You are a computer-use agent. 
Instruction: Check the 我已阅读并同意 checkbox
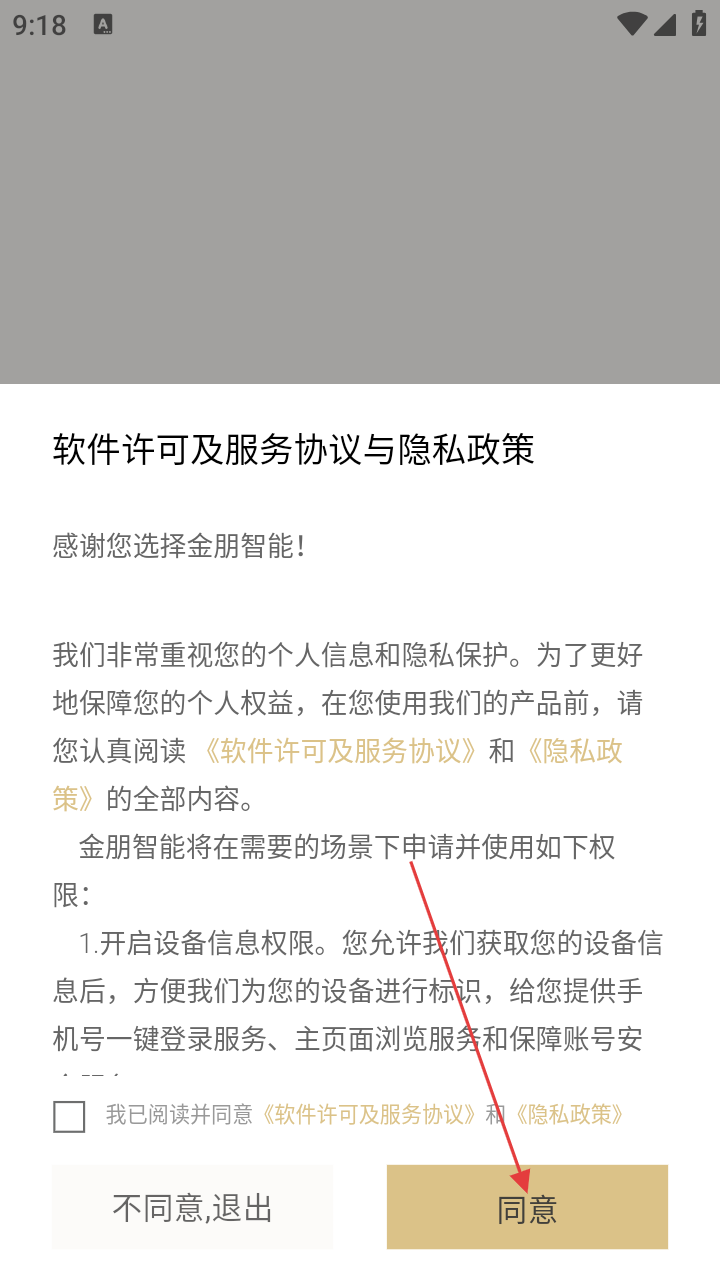point(69,1116)
